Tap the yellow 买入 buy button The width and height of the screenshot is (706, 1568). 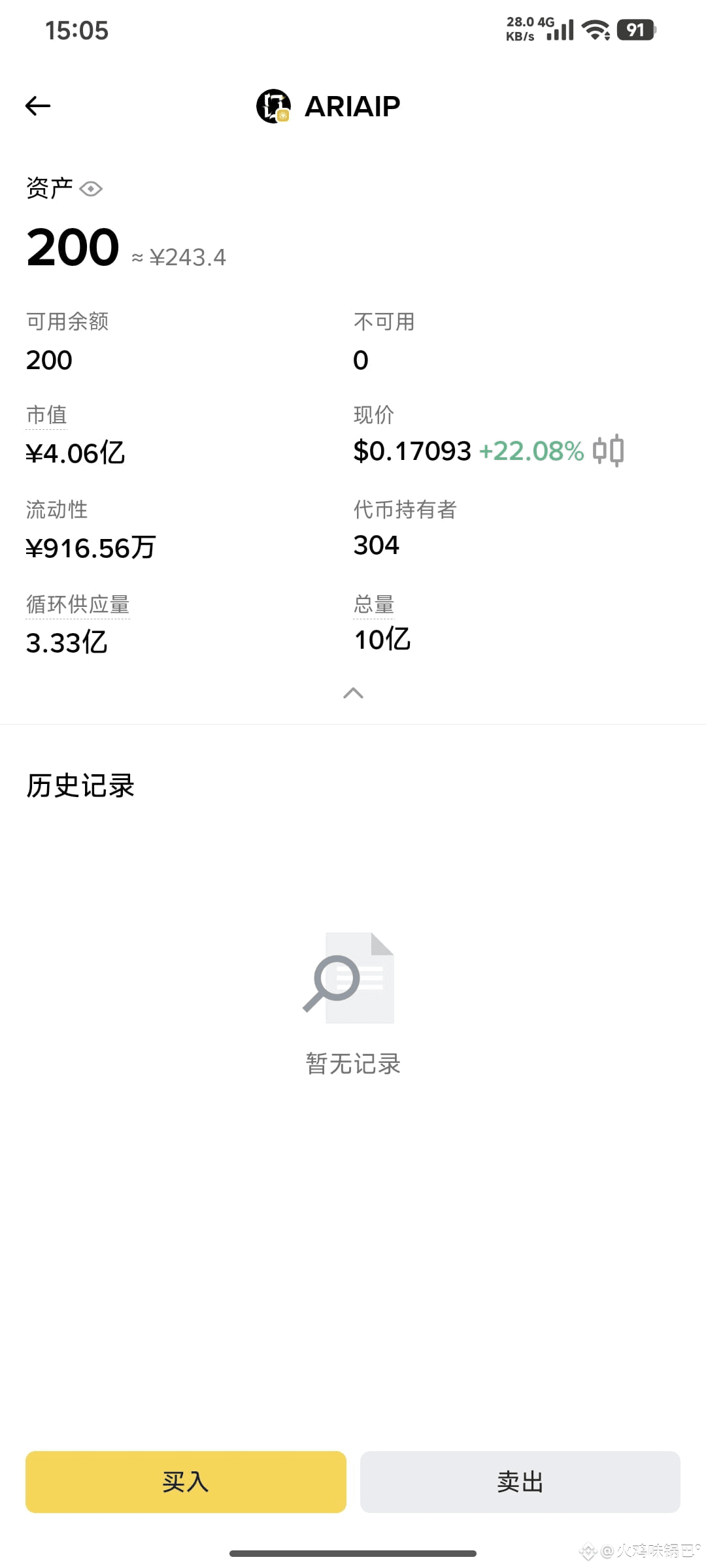[x=186, y=1482]
